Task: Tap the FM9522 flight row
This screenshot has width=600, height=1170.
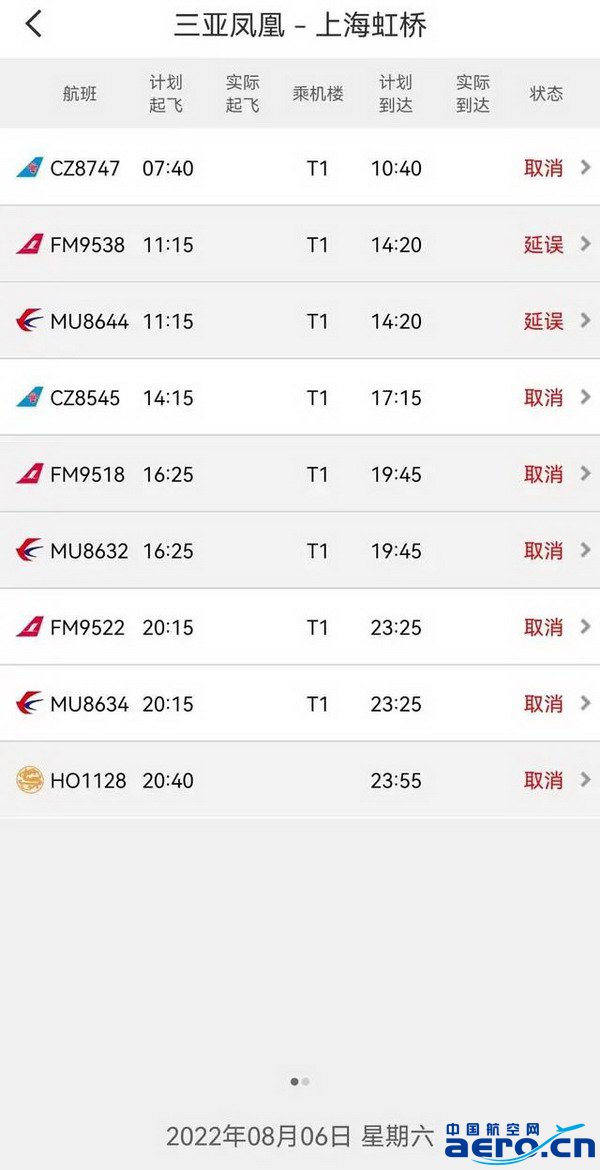Action: tap(300, 628)
